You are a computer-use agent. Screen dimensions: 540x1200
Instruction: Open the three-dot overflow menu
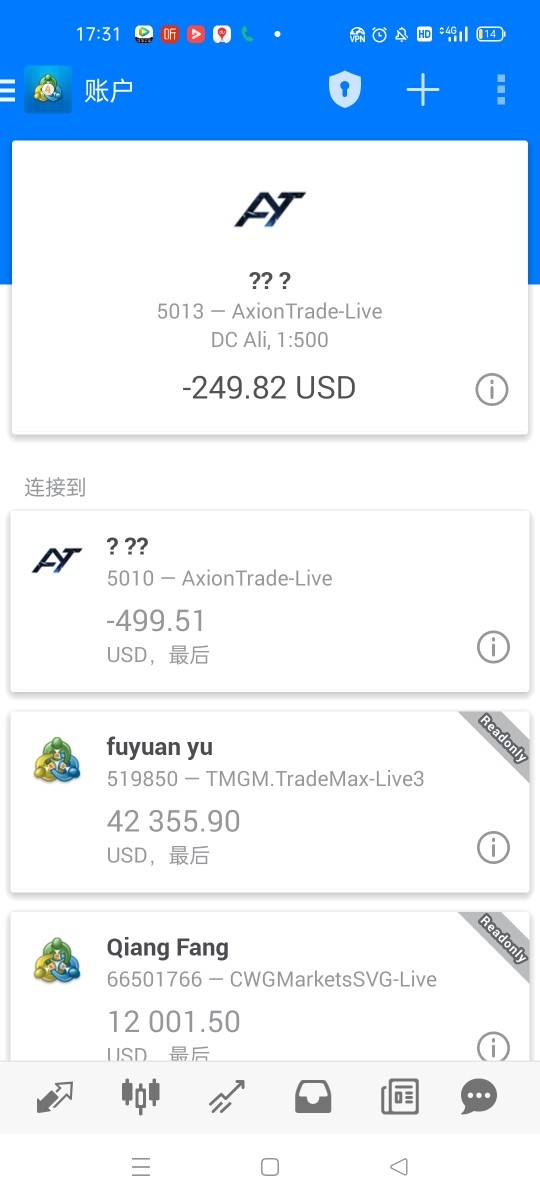coord(501,90)
